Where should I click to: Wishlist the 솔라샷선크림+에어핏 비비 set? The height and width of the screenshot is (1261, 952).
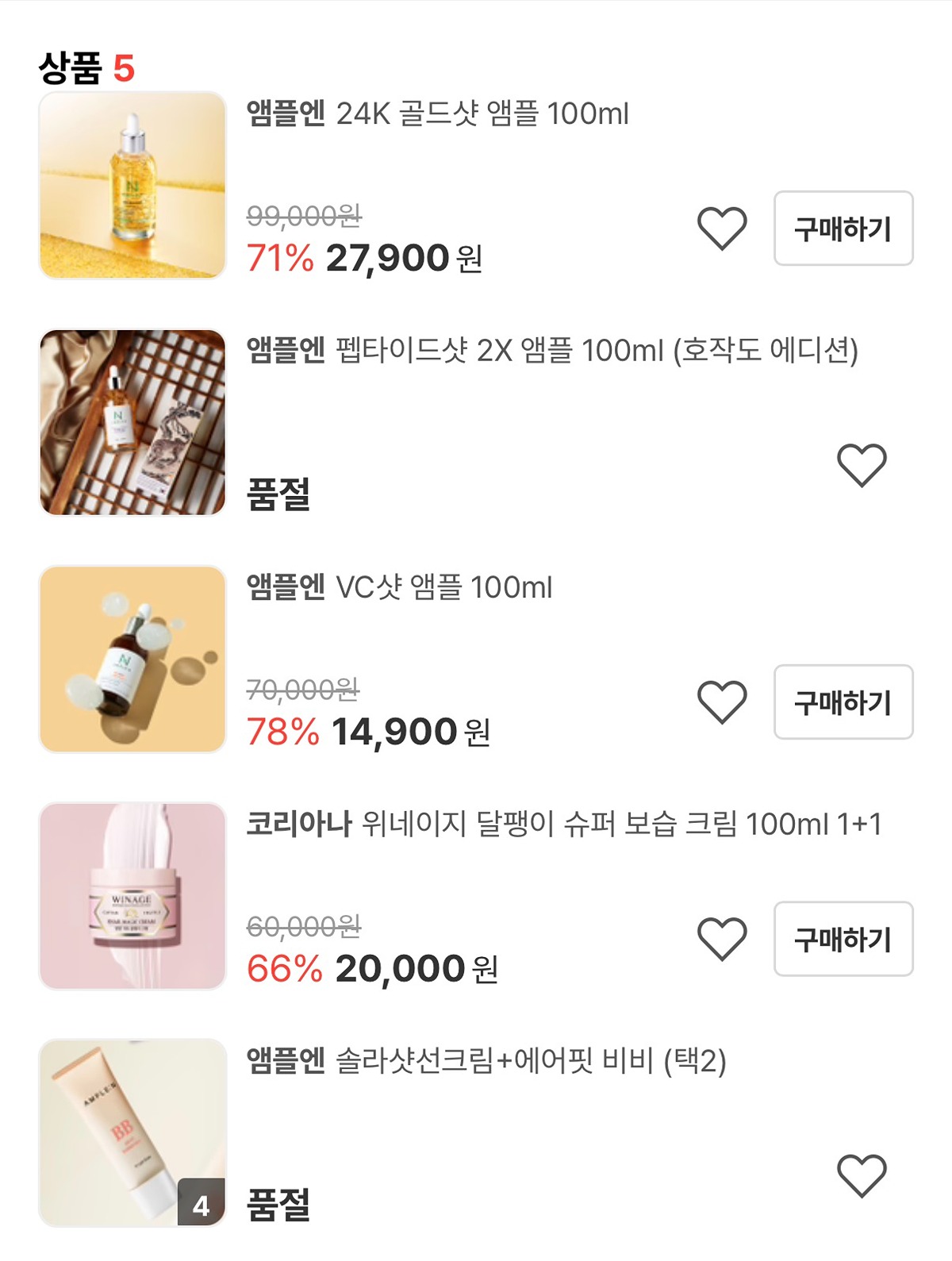(862, 1175)
